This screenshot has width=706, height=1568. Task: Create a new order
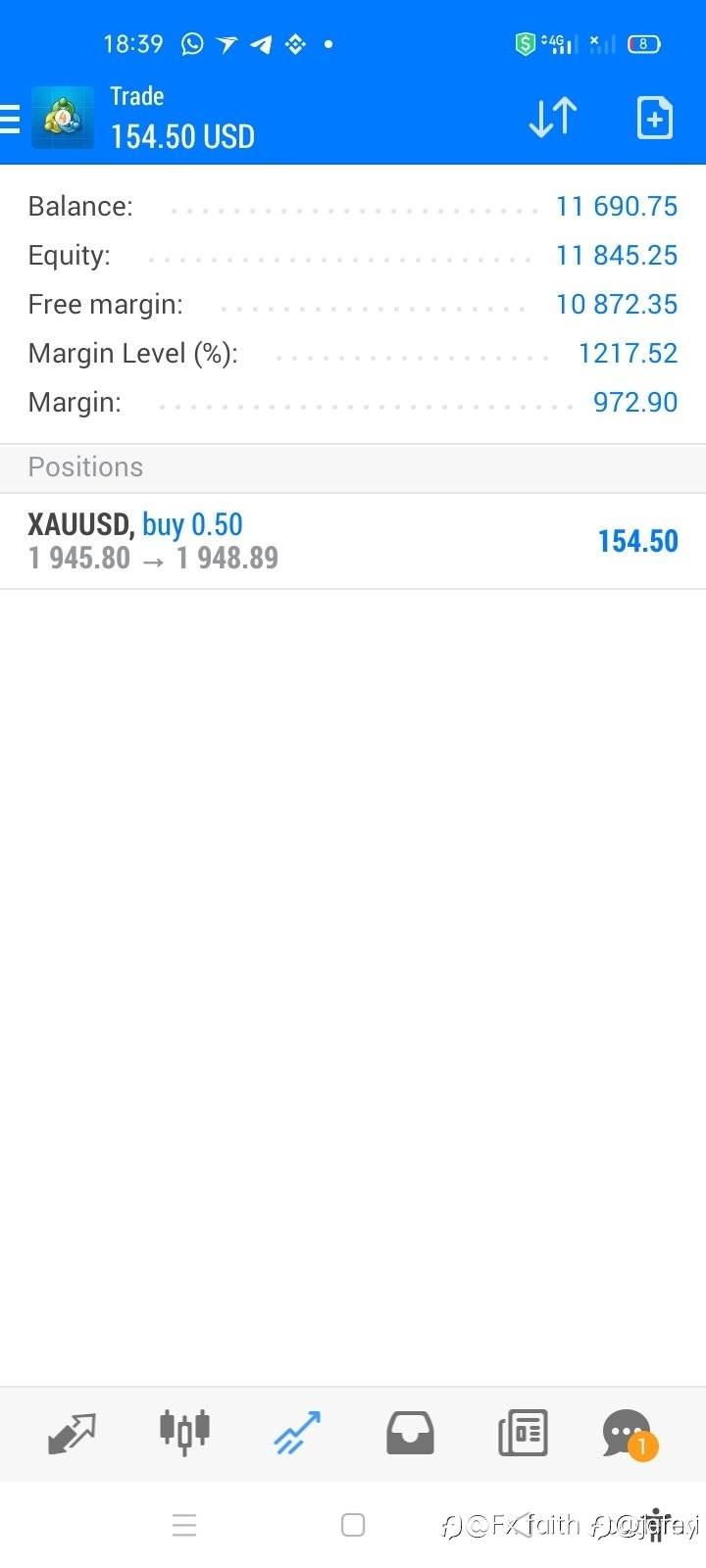[654, 118]
